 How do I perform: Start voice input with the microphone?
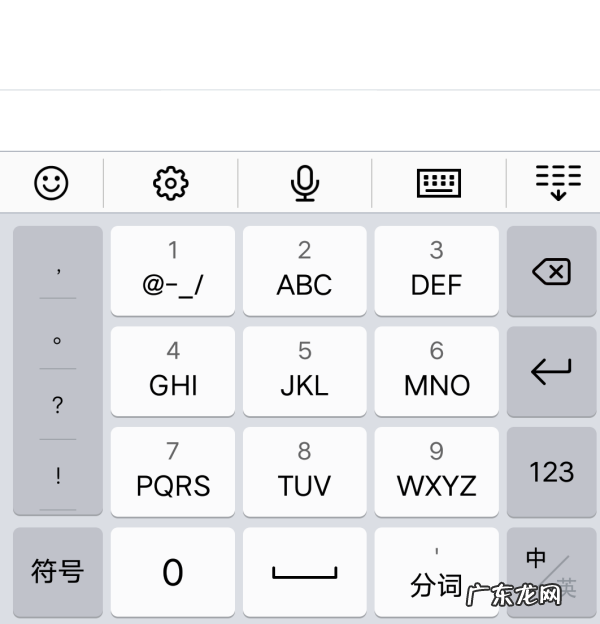305,183
